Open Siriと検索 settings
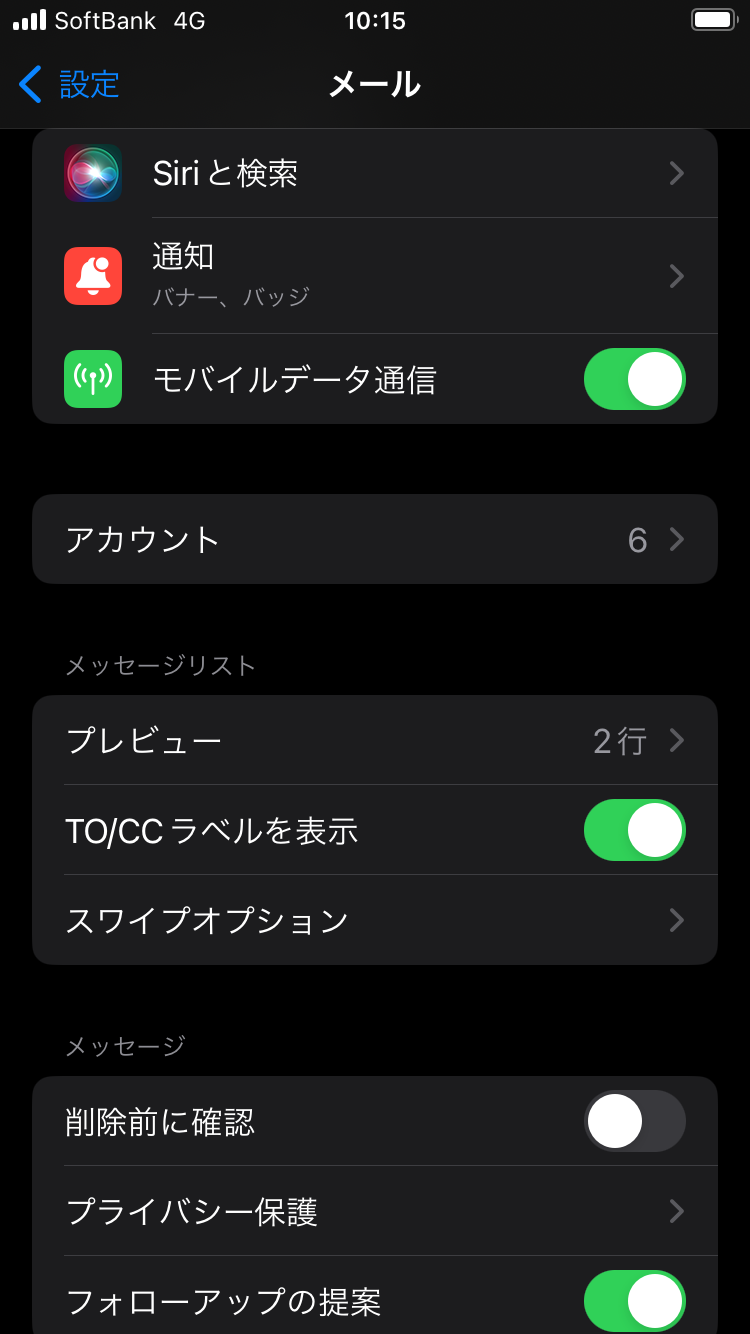The image size is (750, 1334). tap(375, 174)
